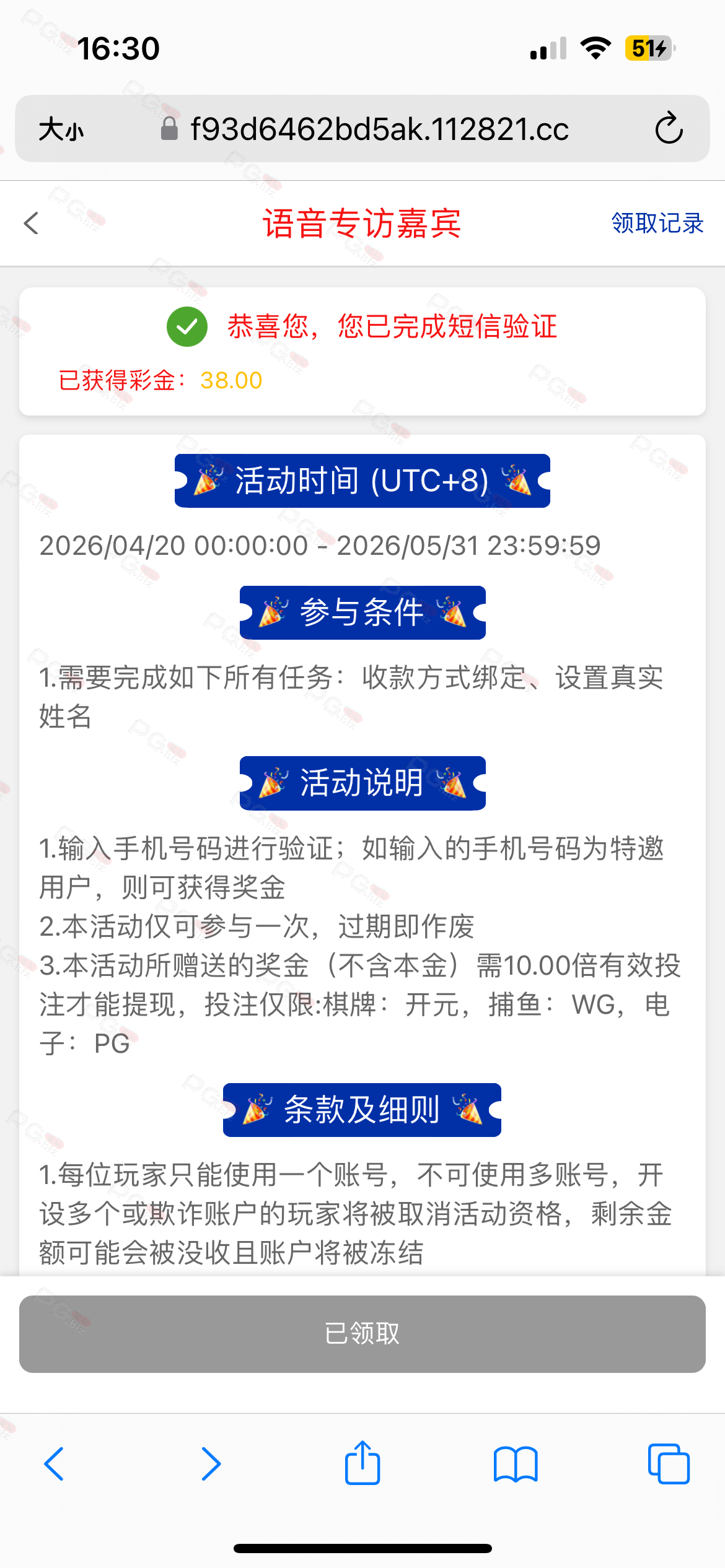The height and width of the screenshot is (1568, 725).
Task: Reload the page in Safari
Action: pyautogui.click(x=669, y=129)
